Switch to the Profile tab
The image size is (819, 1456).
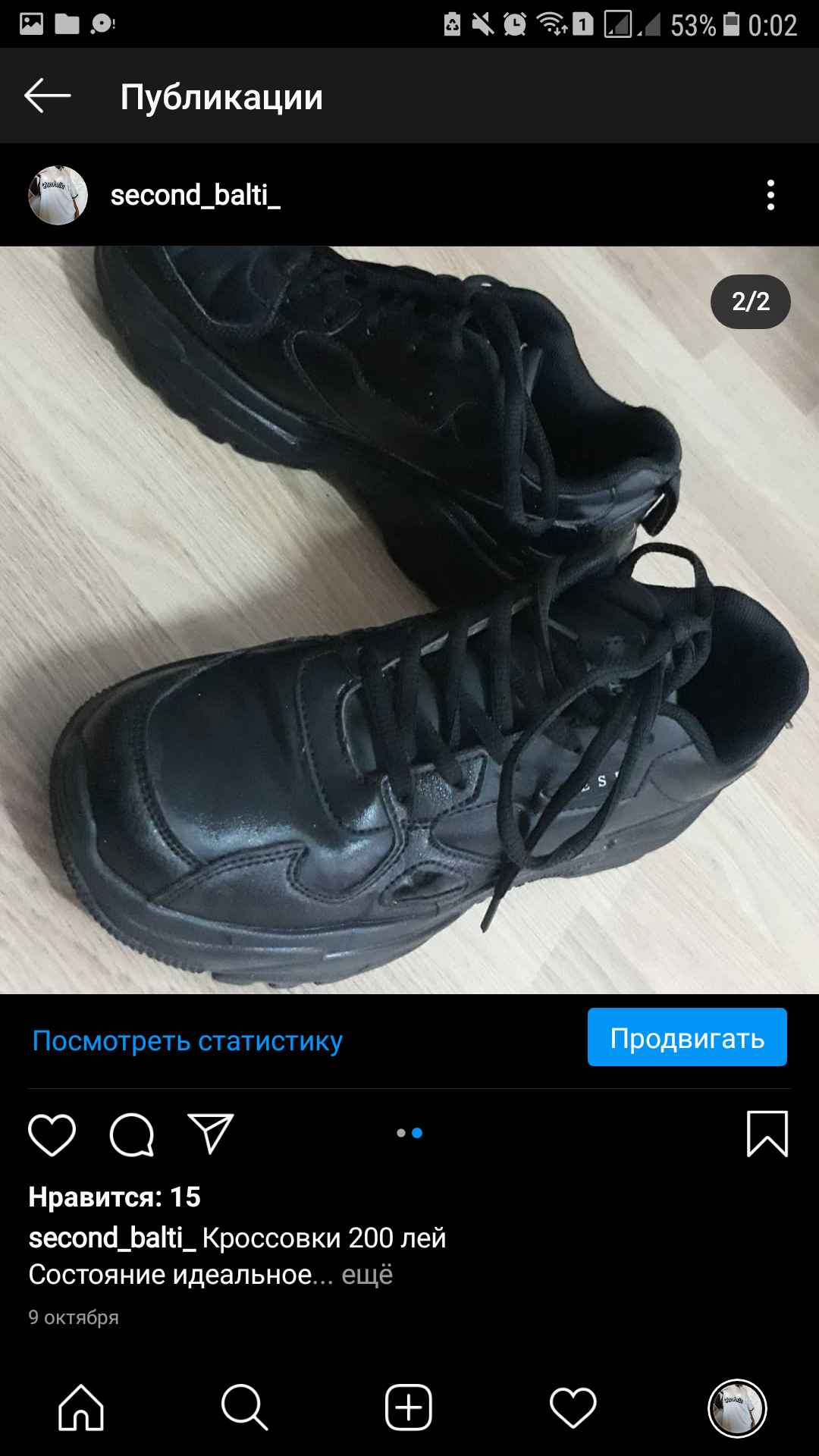pyautogui.click(x=736, y=1407)
